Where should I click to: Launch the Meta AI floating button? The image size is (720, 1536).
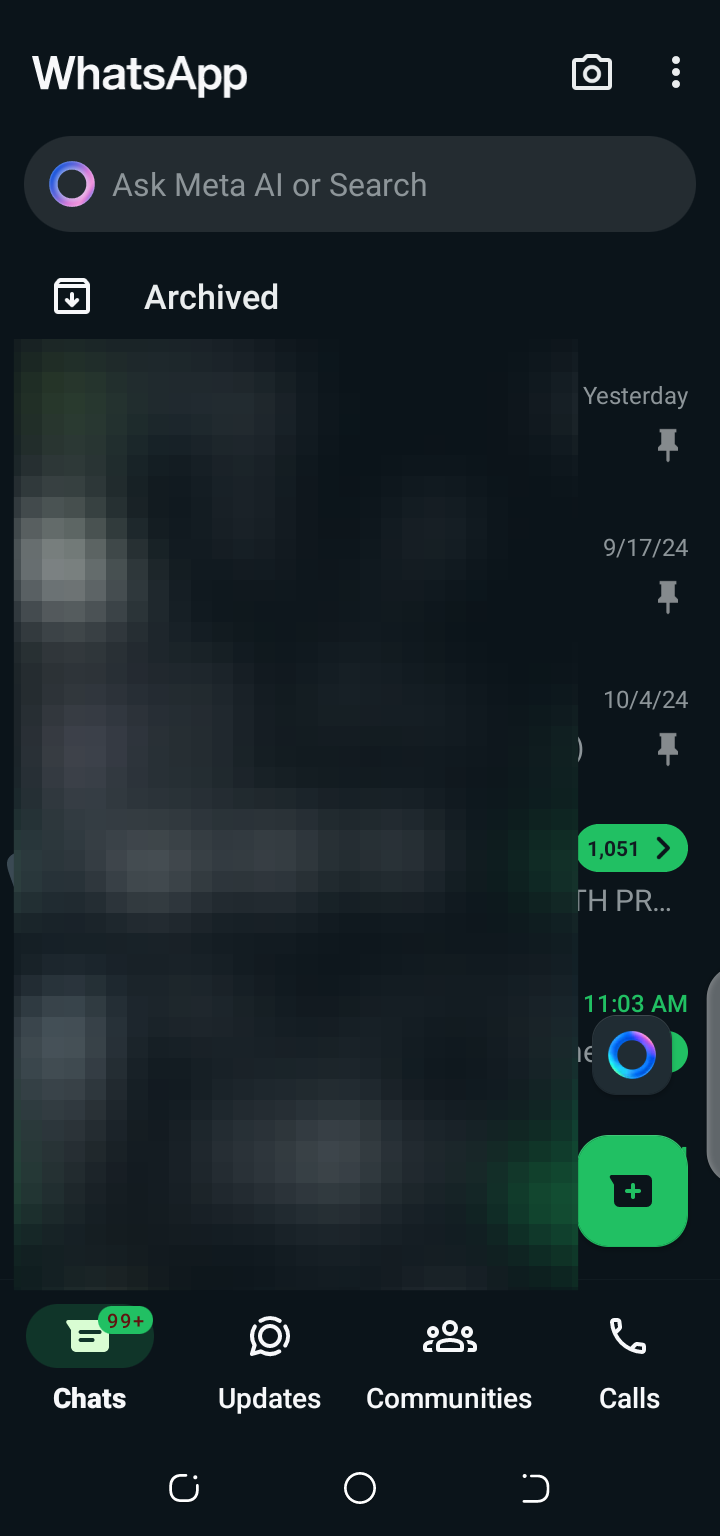click(x=631, y=1055)
